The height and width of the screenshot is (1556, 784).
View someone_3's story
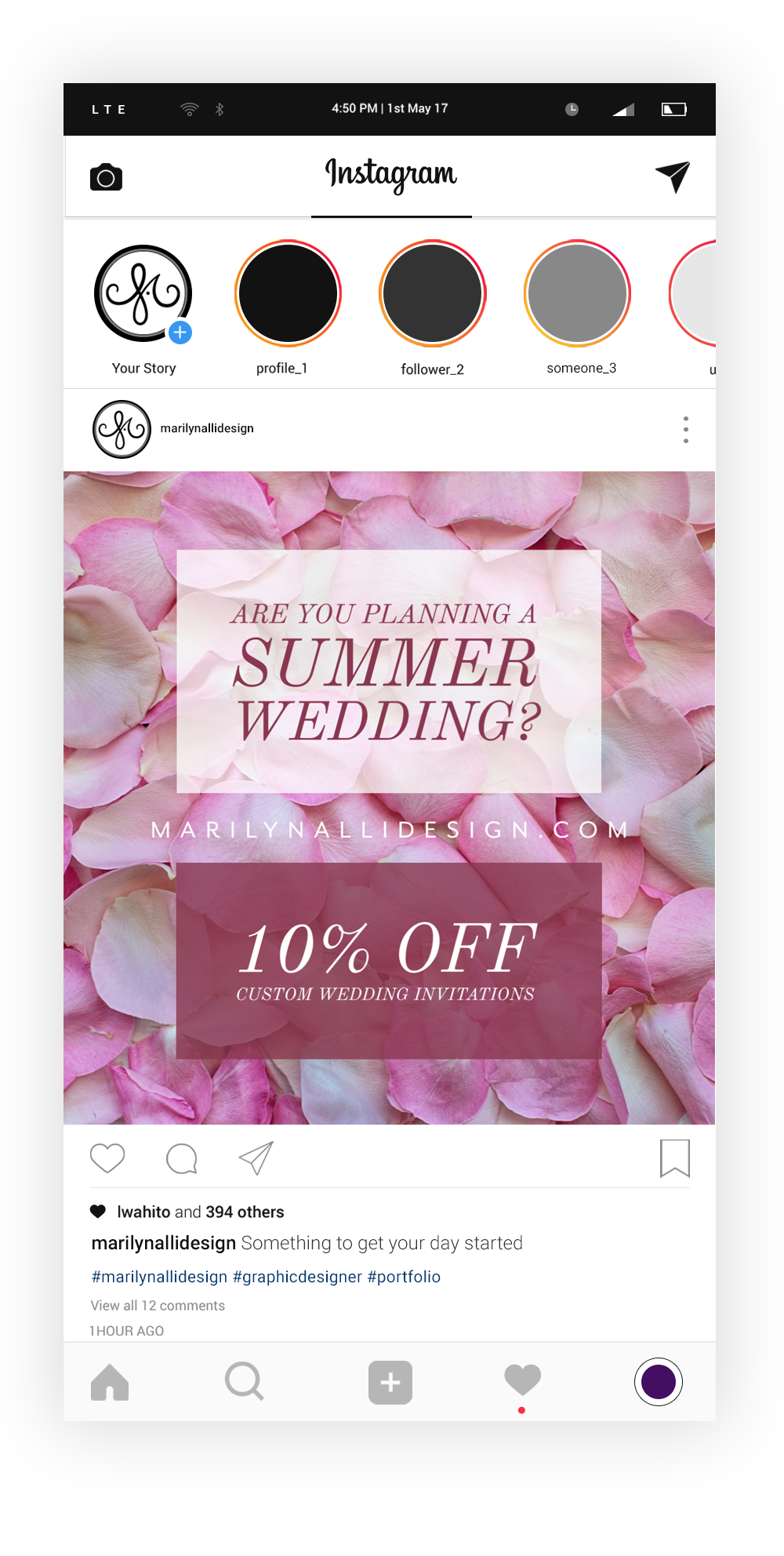pos(577,293)
